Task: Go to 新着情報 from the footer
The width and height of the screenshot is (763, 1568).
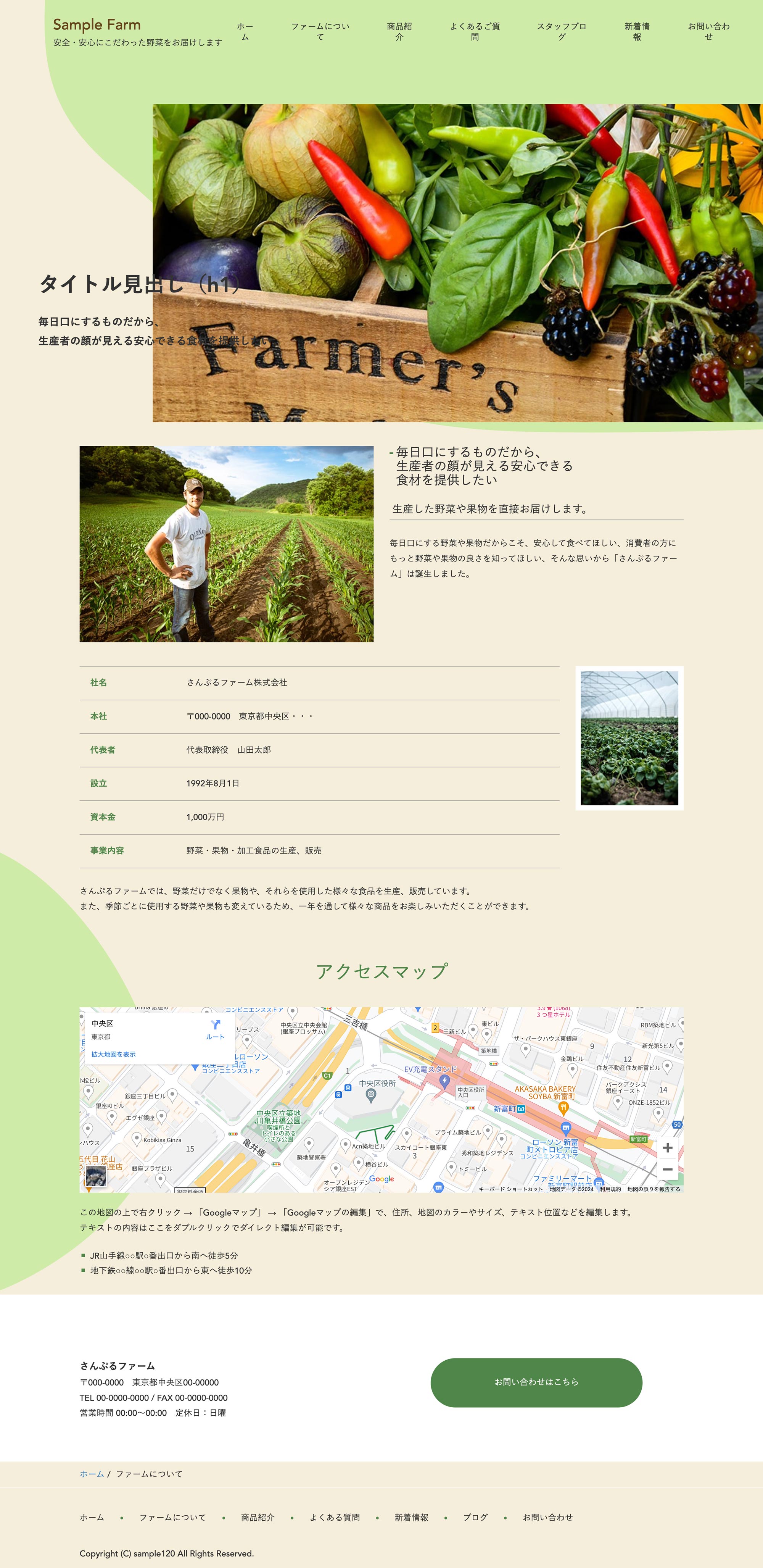Action: (411, 1517)
